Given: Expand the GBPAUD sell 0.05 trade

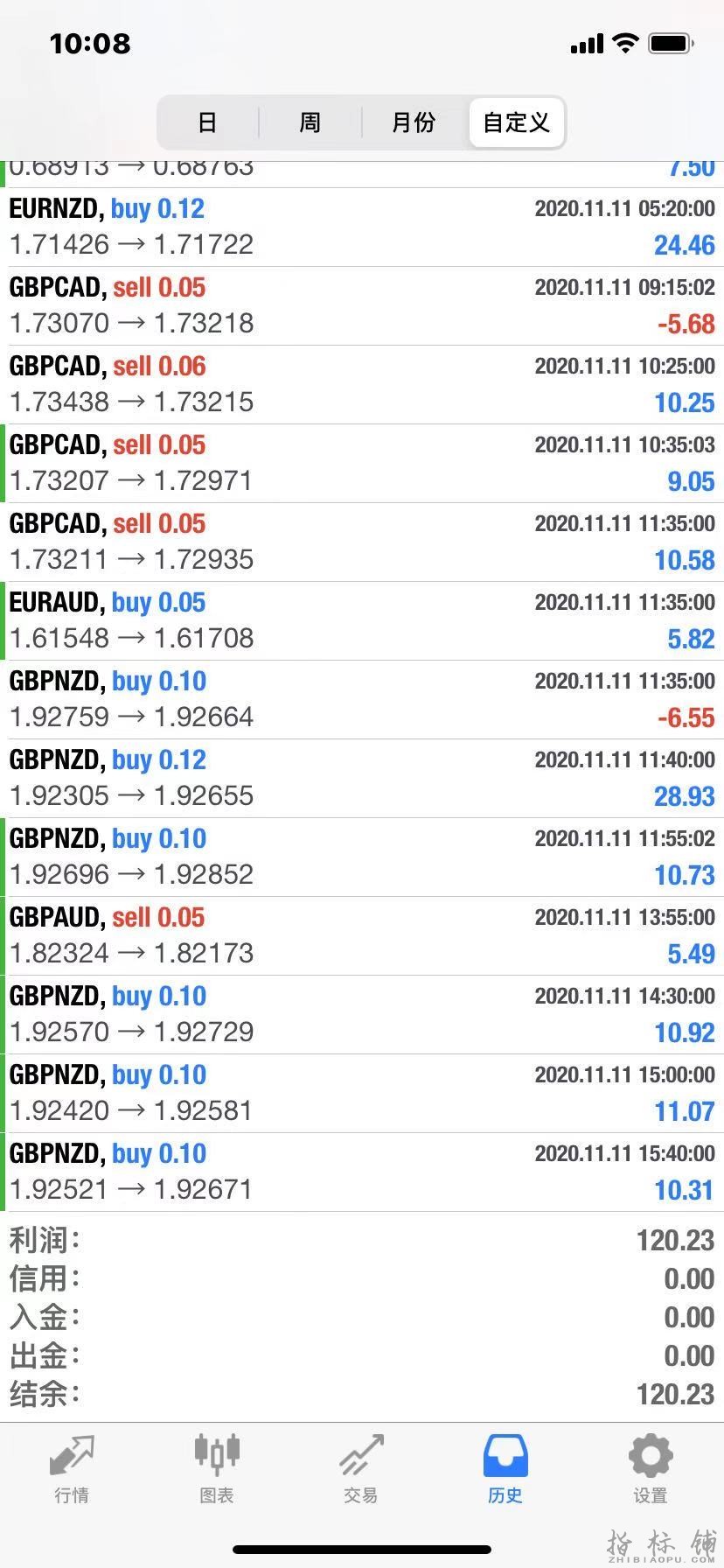Looking at the screenshot, I should click(362, 935).
